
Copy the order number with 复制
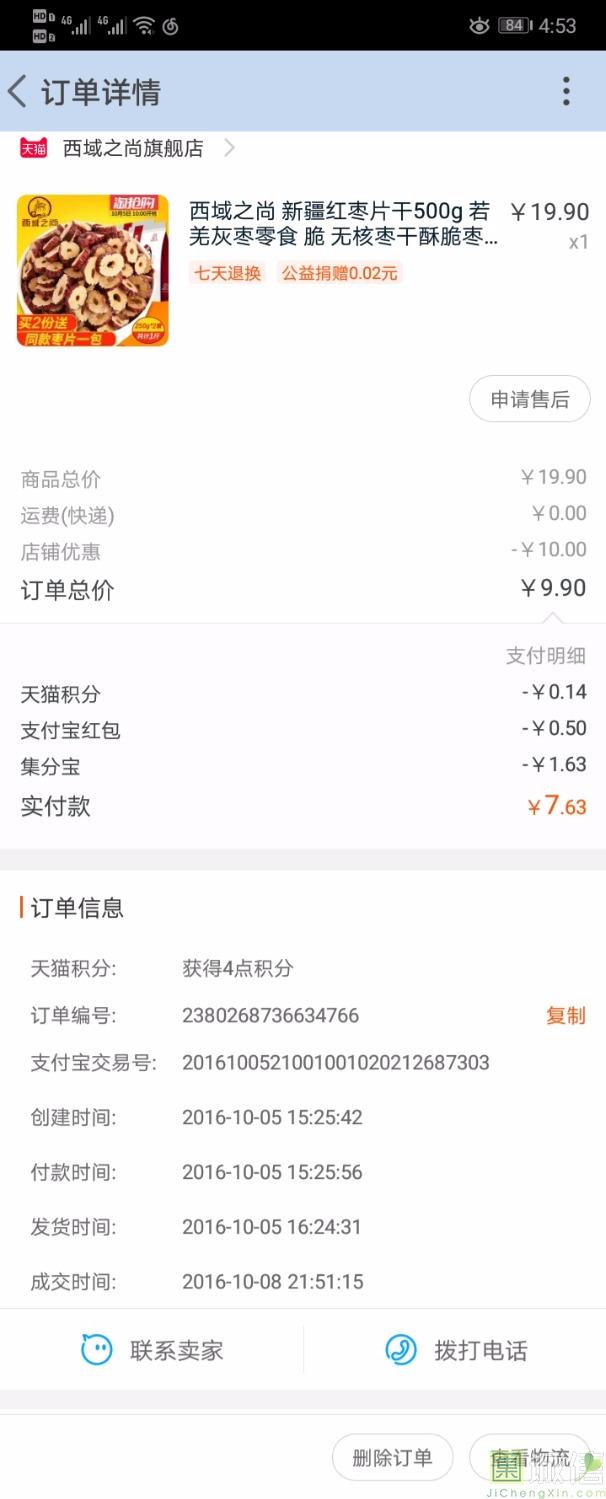[565, 1016]
